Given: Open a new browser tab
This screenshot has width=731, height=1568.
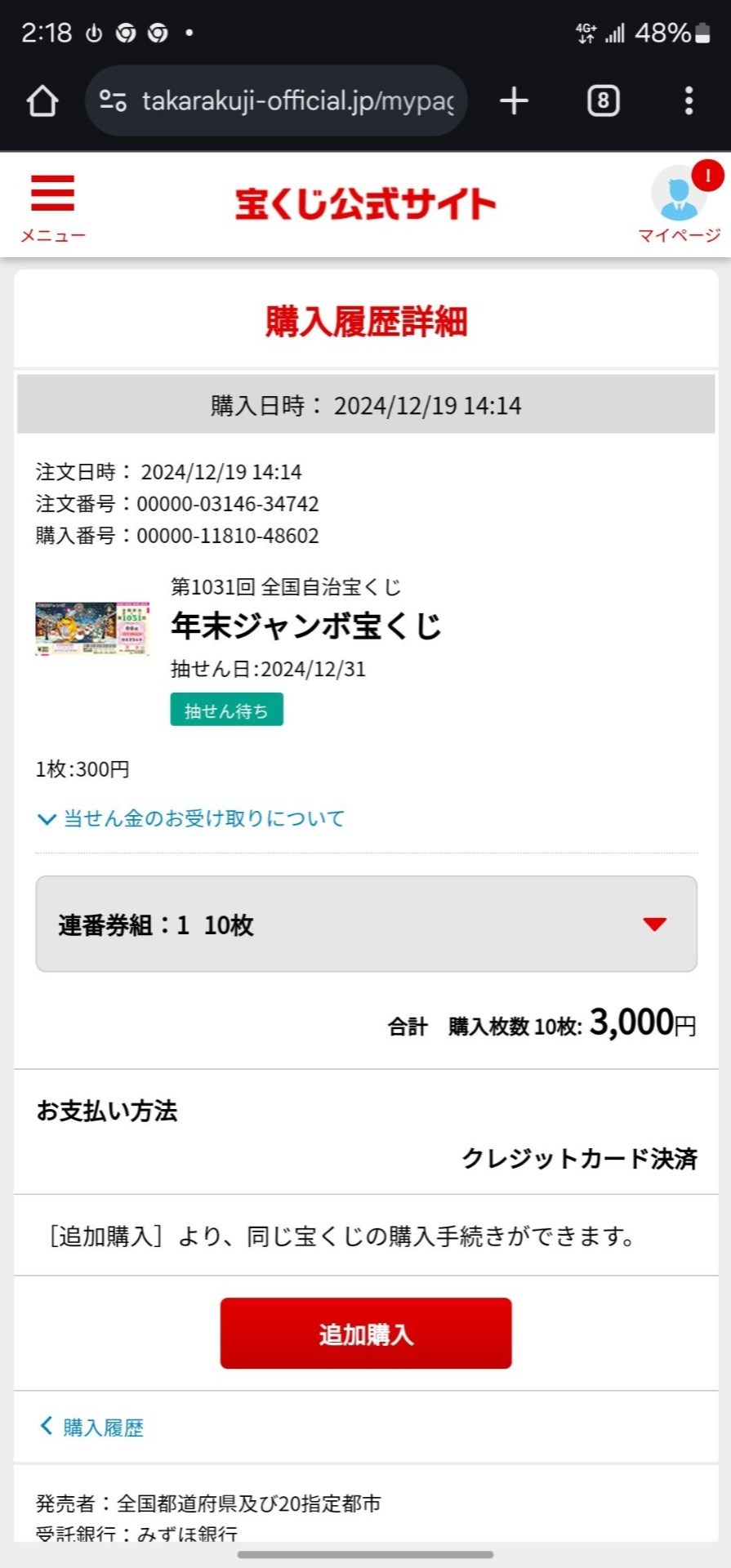Looking at the screenshot, I should tap(514, 101).
